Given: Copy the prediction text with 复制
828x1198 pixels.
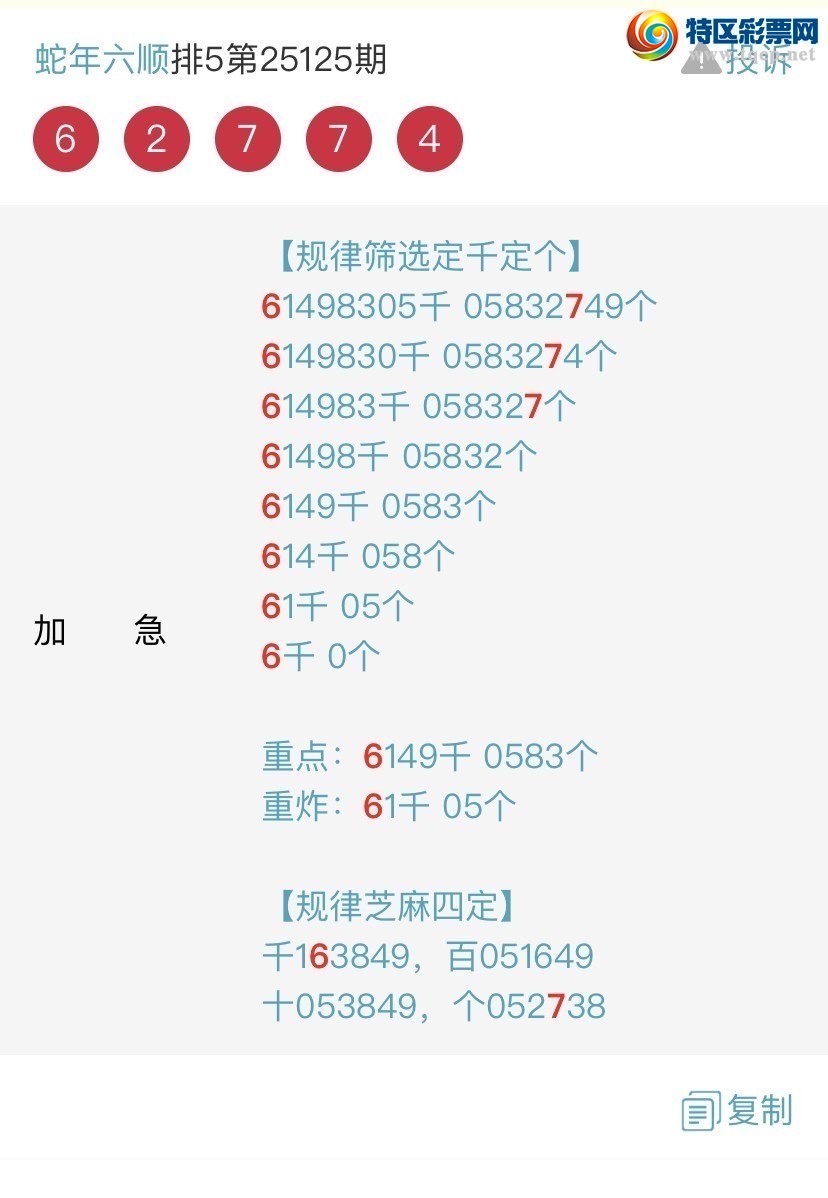Looking at the screenshot, I should (x=738, y=1110).
